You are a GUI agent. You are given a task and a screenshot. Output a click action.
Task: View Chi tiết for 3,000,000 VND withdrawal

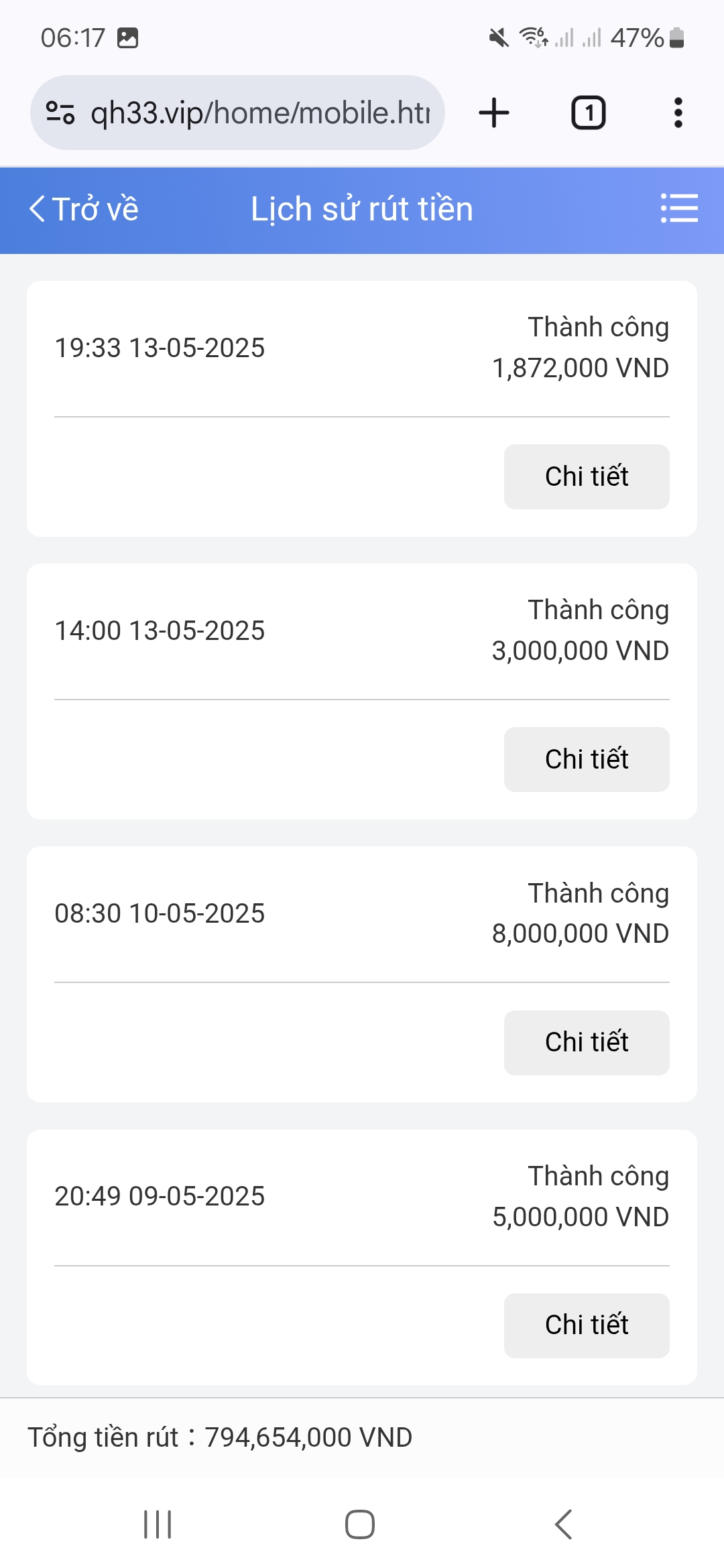[587, 759]
